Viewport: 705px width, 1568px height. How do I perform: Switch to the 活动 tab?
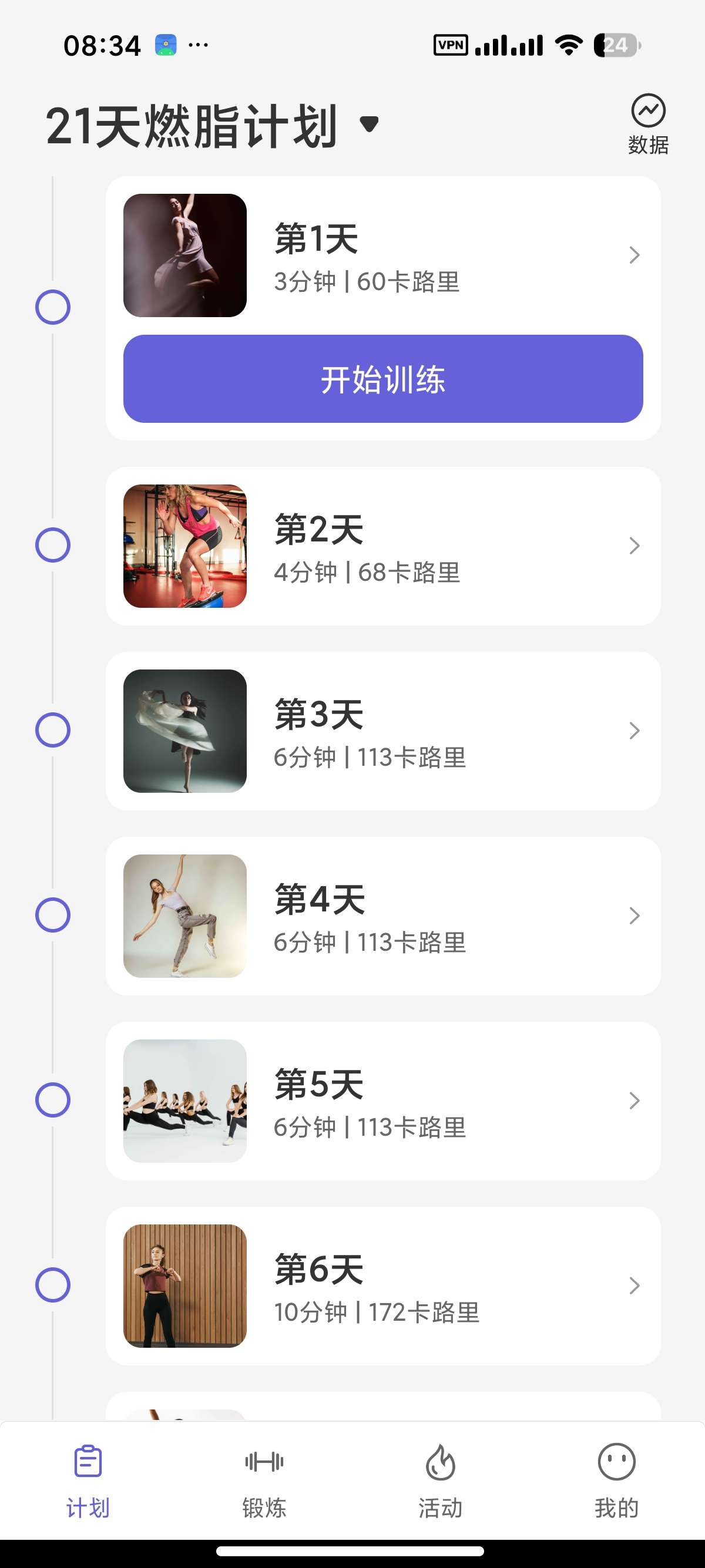(x=440, y=1481)
